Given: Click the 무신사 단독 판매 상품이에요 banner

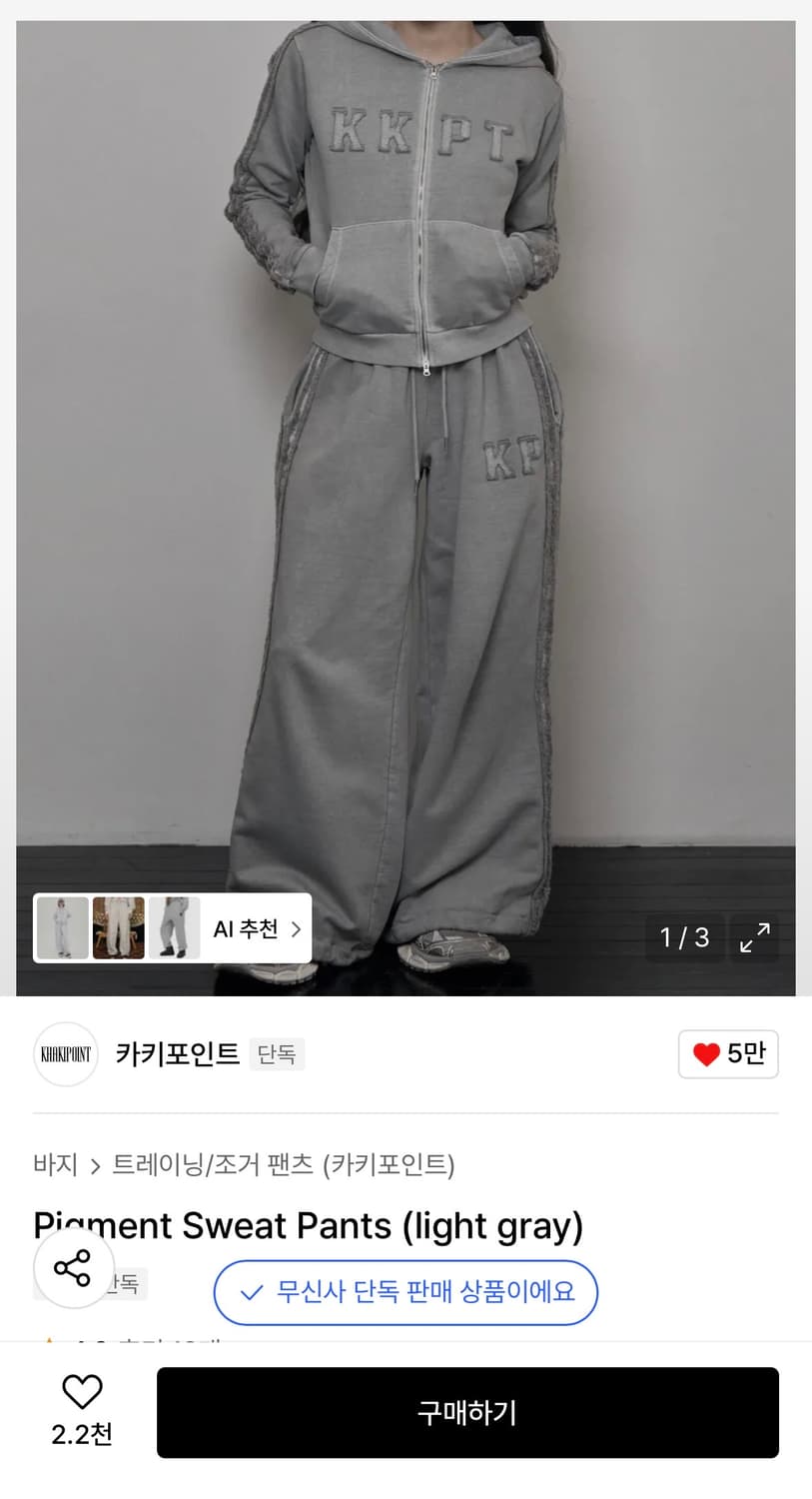Looking at the screenshot, I should [406, 1292].
